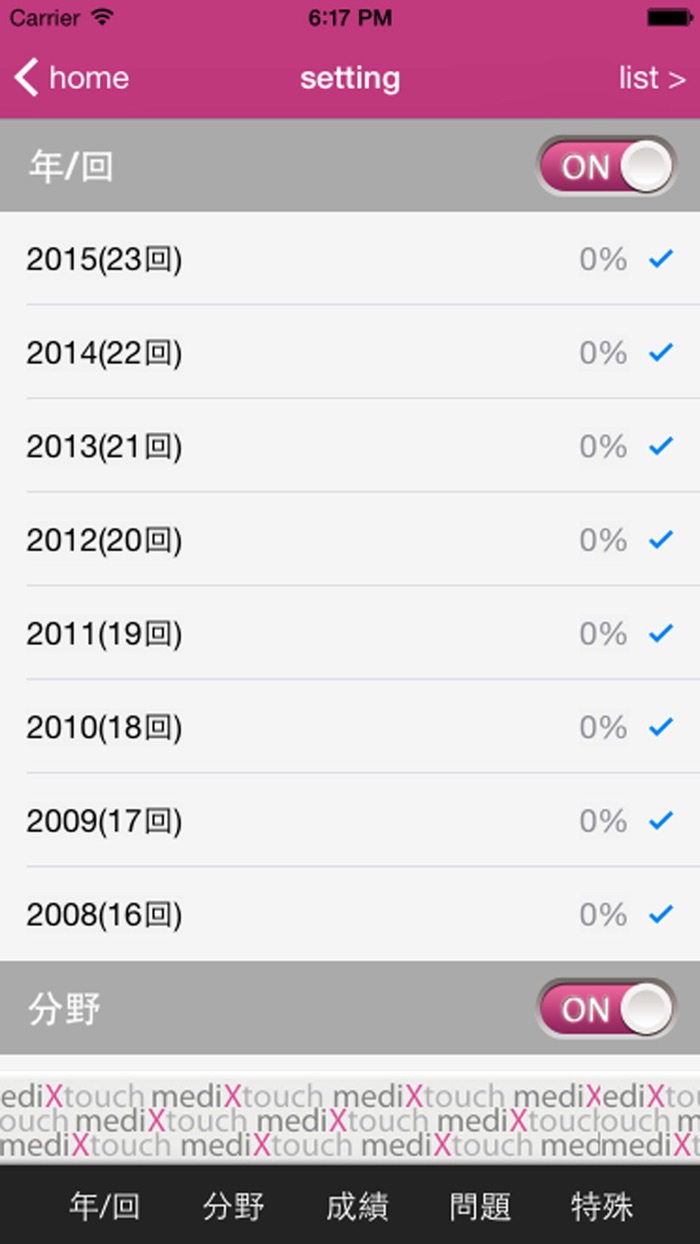Deselect year 2011(19回)
This screenshot has width=700, height=1244.
[350, 633]
